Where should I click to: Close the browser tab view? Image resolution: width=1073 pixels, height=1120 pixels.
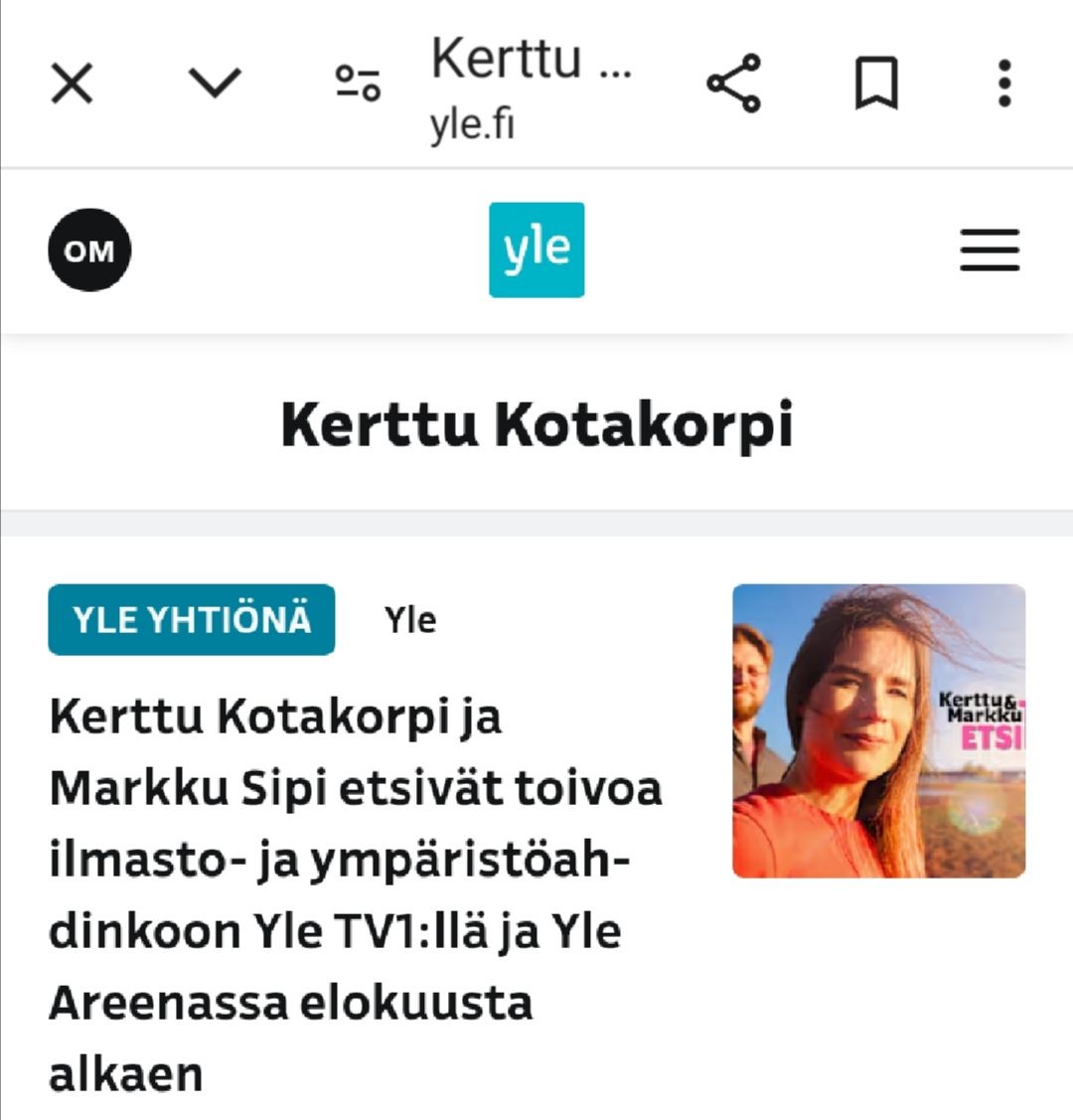(x=73, y=83)
